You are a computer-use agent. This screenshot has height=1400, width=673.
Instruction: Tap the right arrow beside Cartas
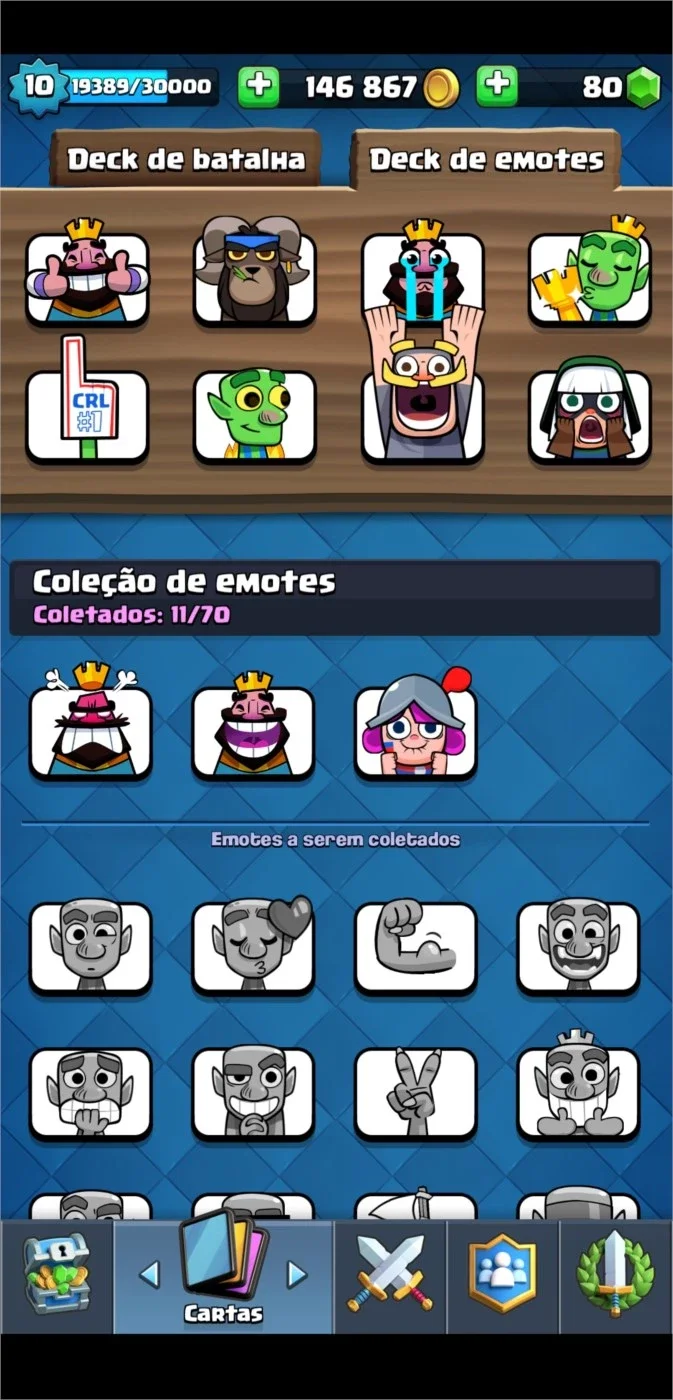297,1273
